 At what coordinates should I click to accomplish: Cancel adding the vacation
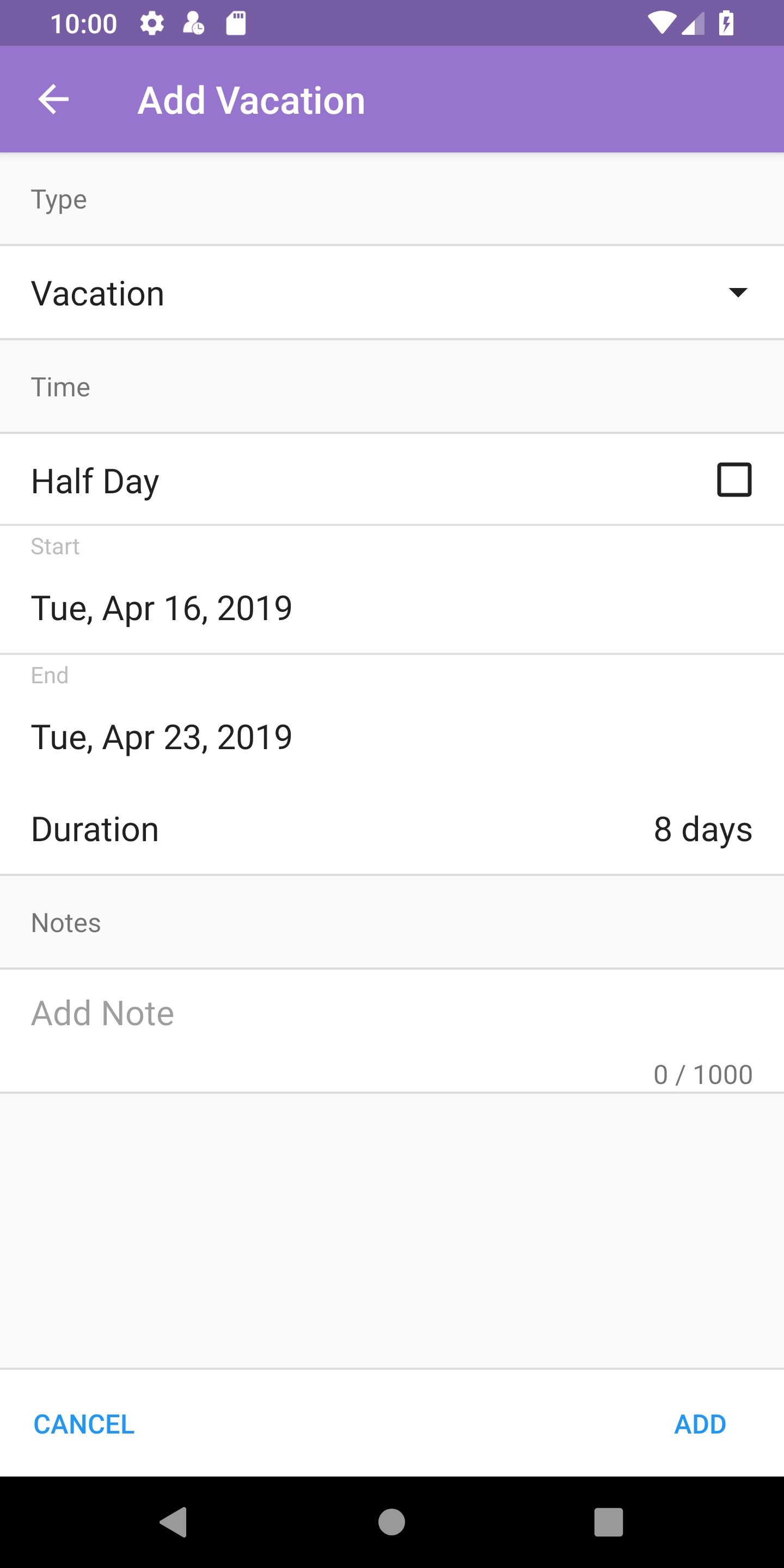(84, 1424)
